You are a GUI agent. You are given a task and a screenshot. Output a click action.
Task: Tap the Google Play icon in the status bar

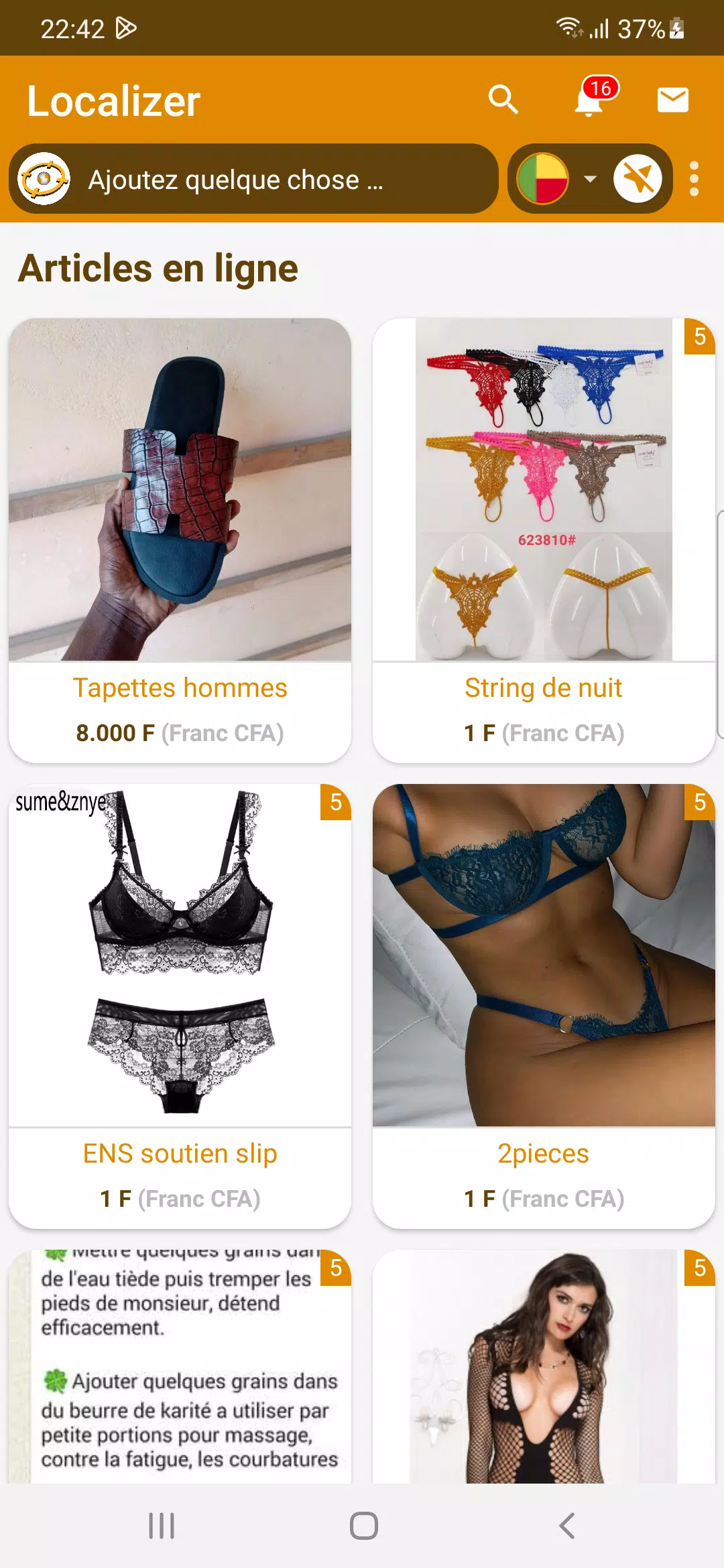coord(124,27)
